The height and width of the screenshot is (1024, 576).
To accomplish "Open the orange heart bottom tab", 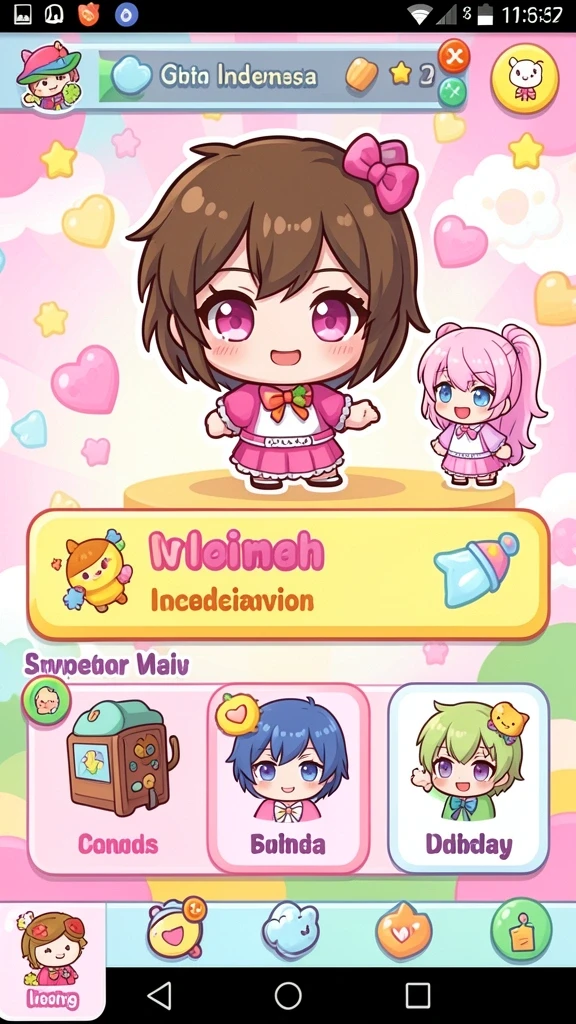I will pyautogui.click(x=404, y=931).
